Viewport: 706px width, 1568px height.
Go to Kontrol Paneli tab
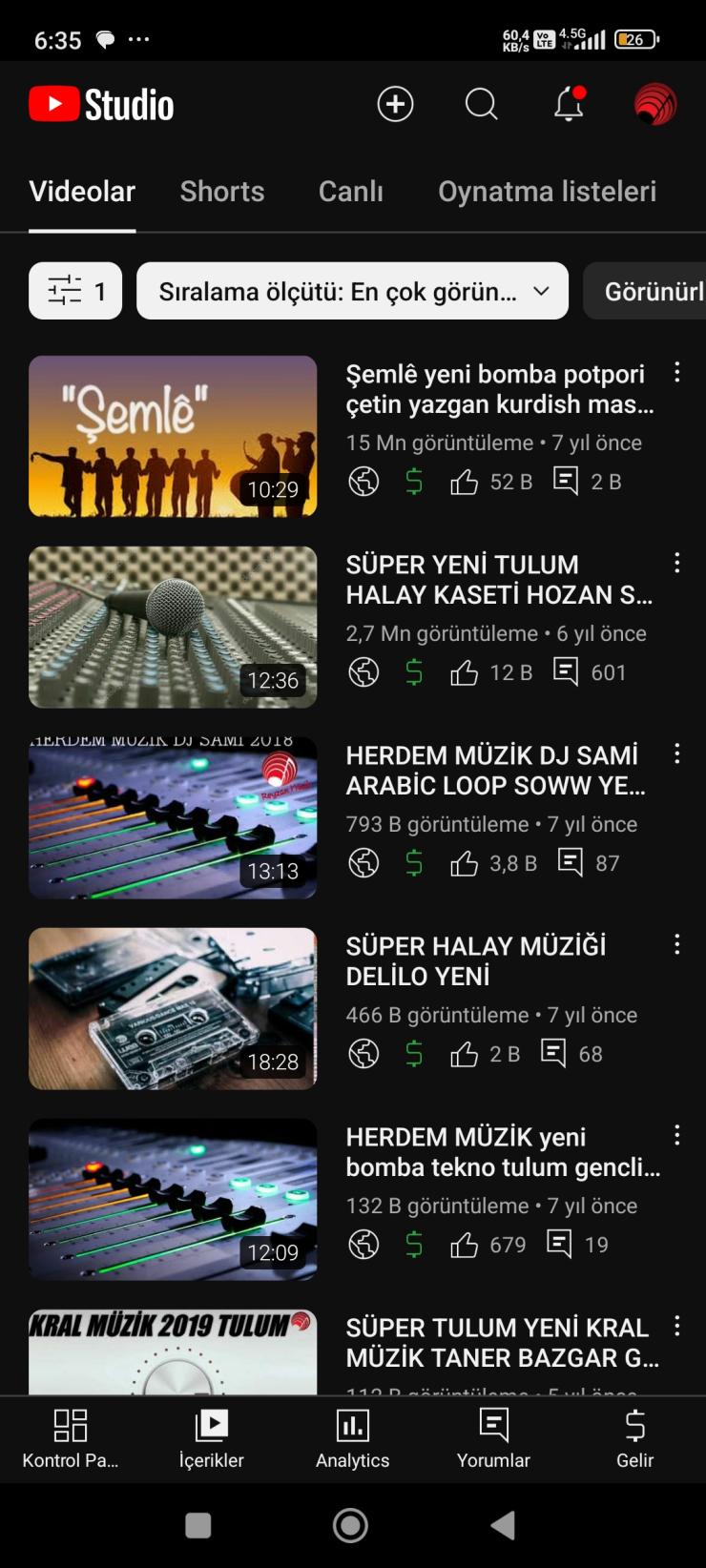click(x=71, y=1438)
